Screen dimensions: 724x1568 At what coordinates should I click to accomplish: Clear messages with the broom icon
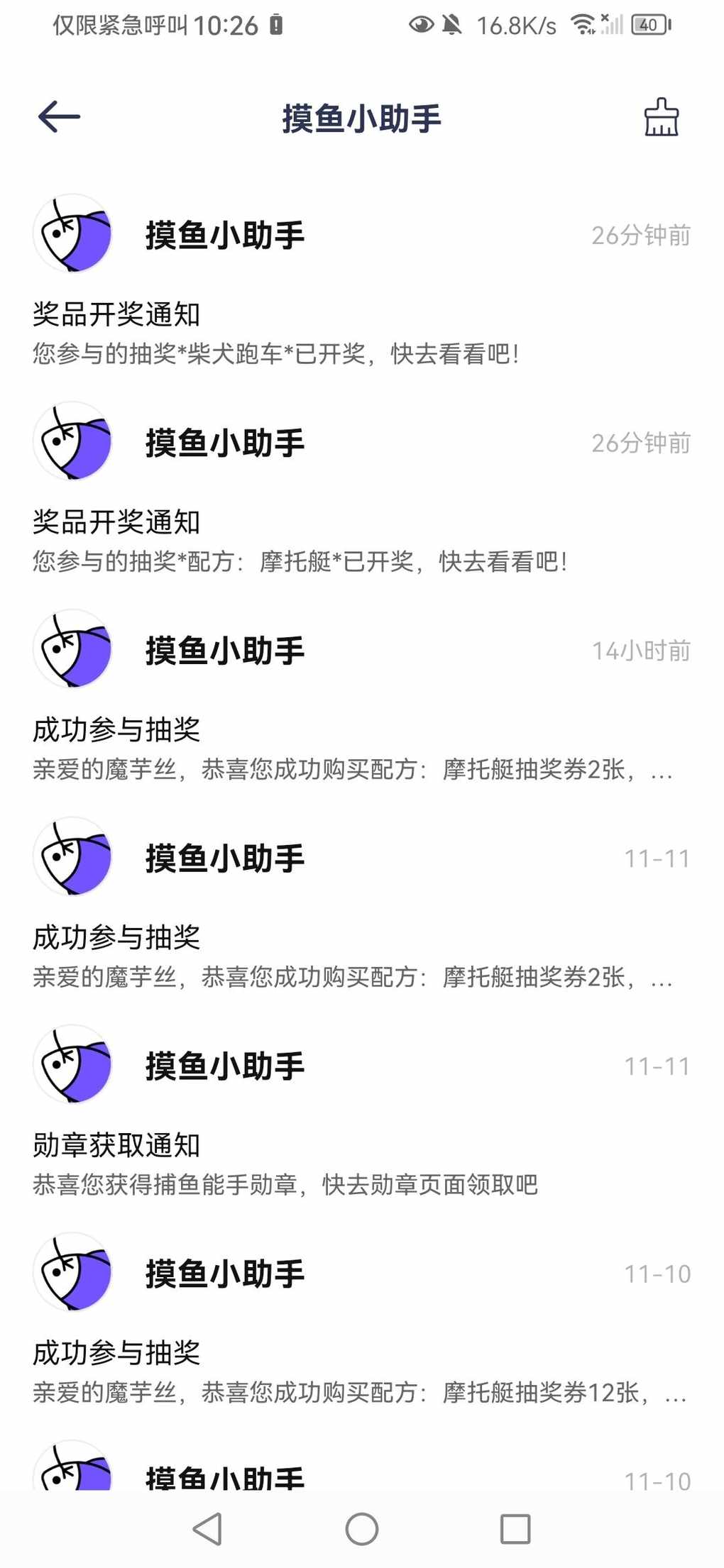point(661,117)
